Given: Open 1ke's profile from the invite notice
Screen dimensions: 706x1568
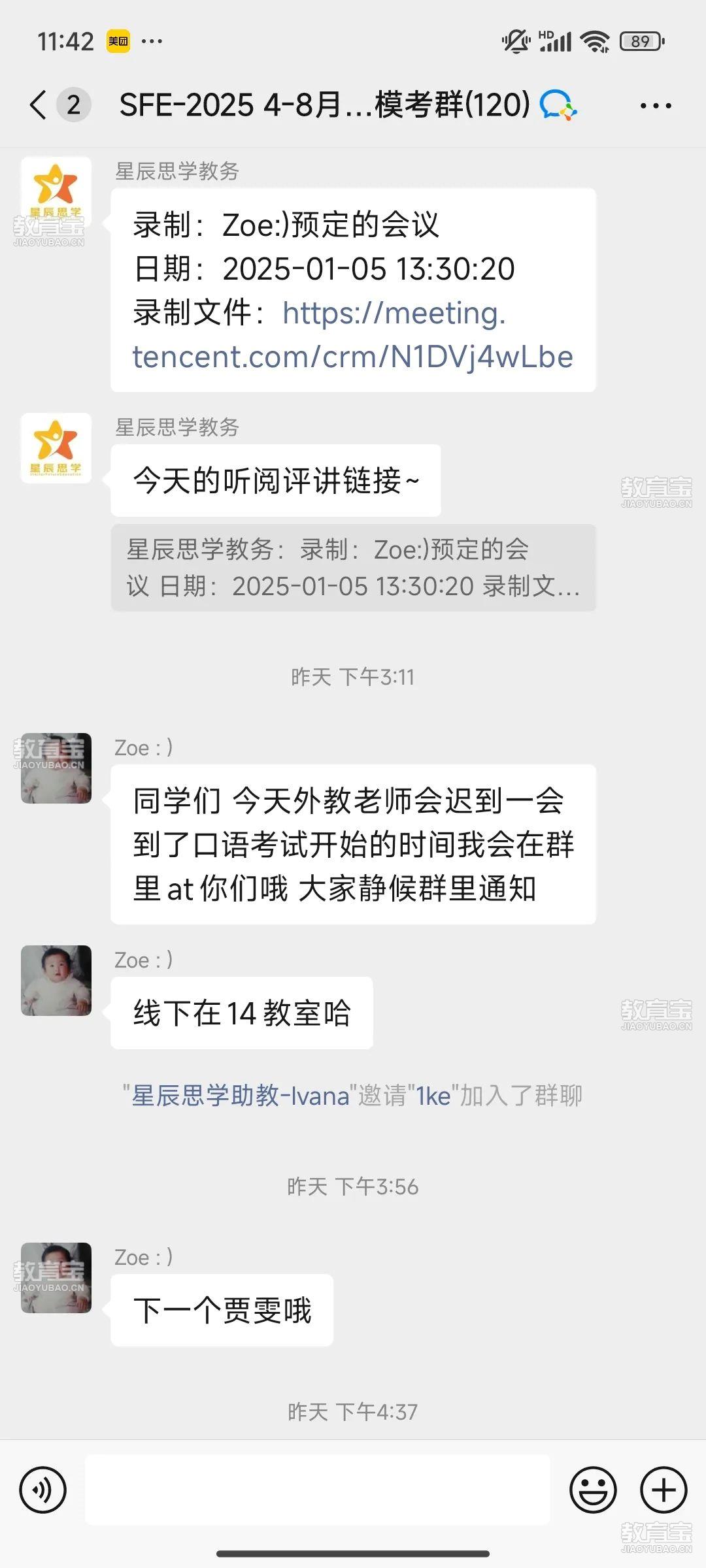Looking at the screenshot, I should (433, 1096).
